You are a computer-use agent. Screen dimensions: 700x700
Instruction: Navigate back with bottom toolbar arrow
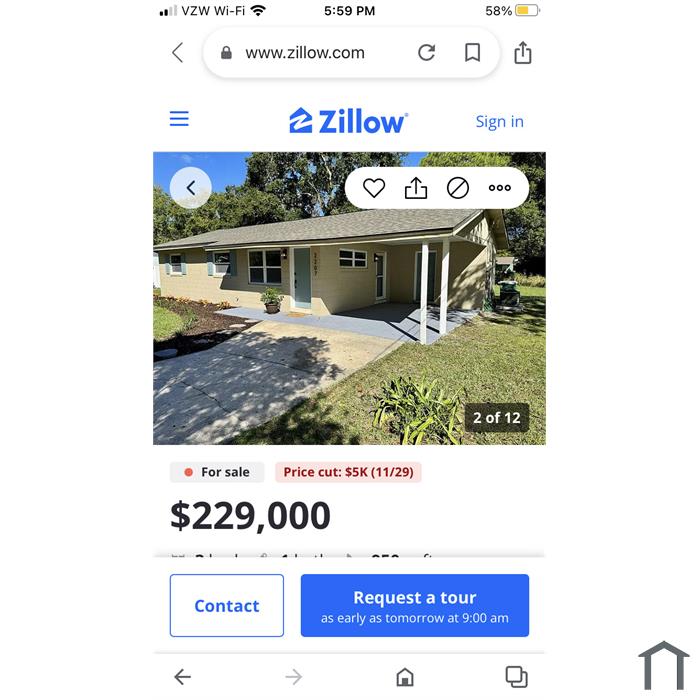pos(181,677)
